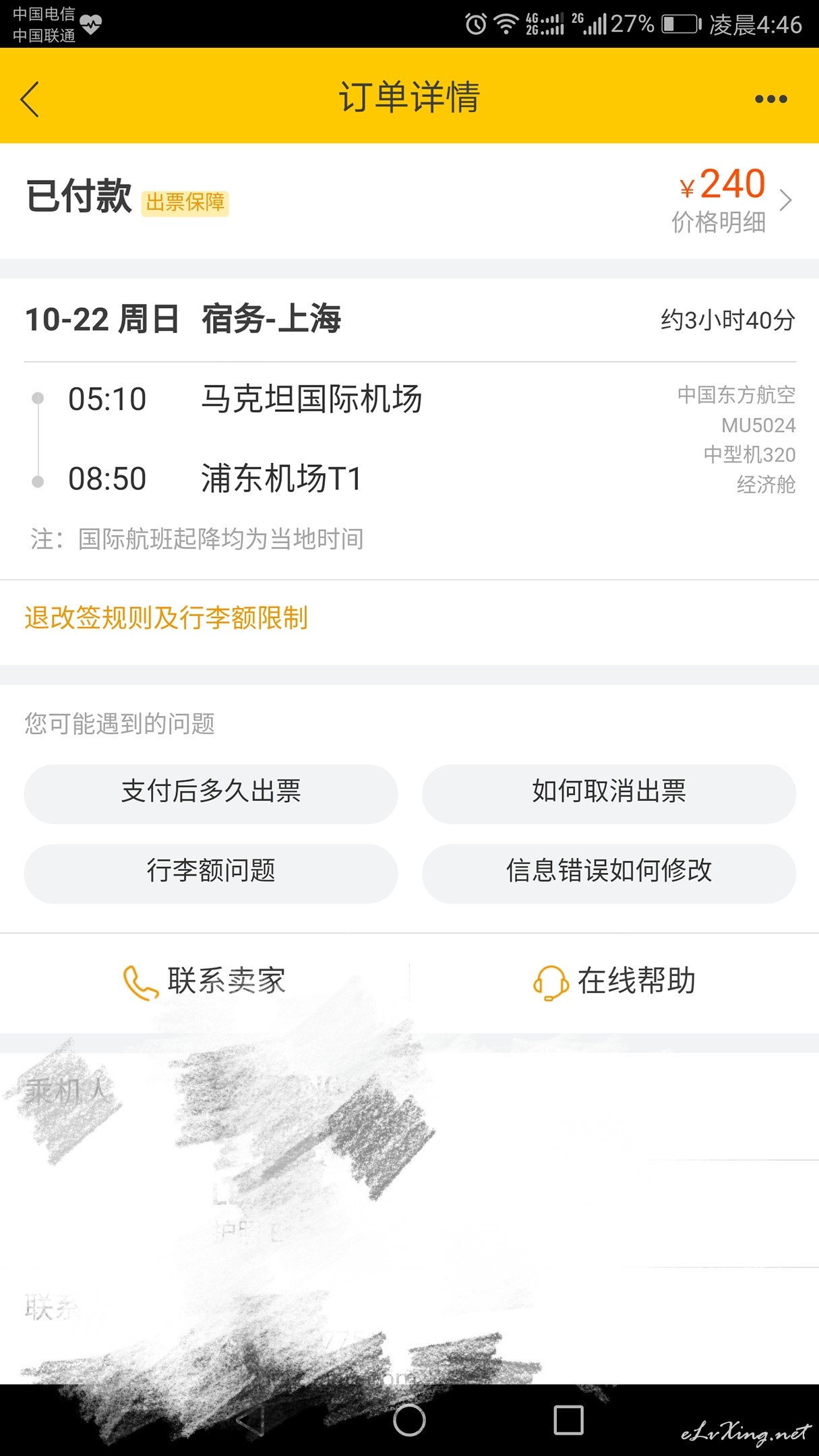The width and height of the screenshot is (819, 1456).
Task: Open the 价格明细 price breakdown
Action: pos(733,200)
